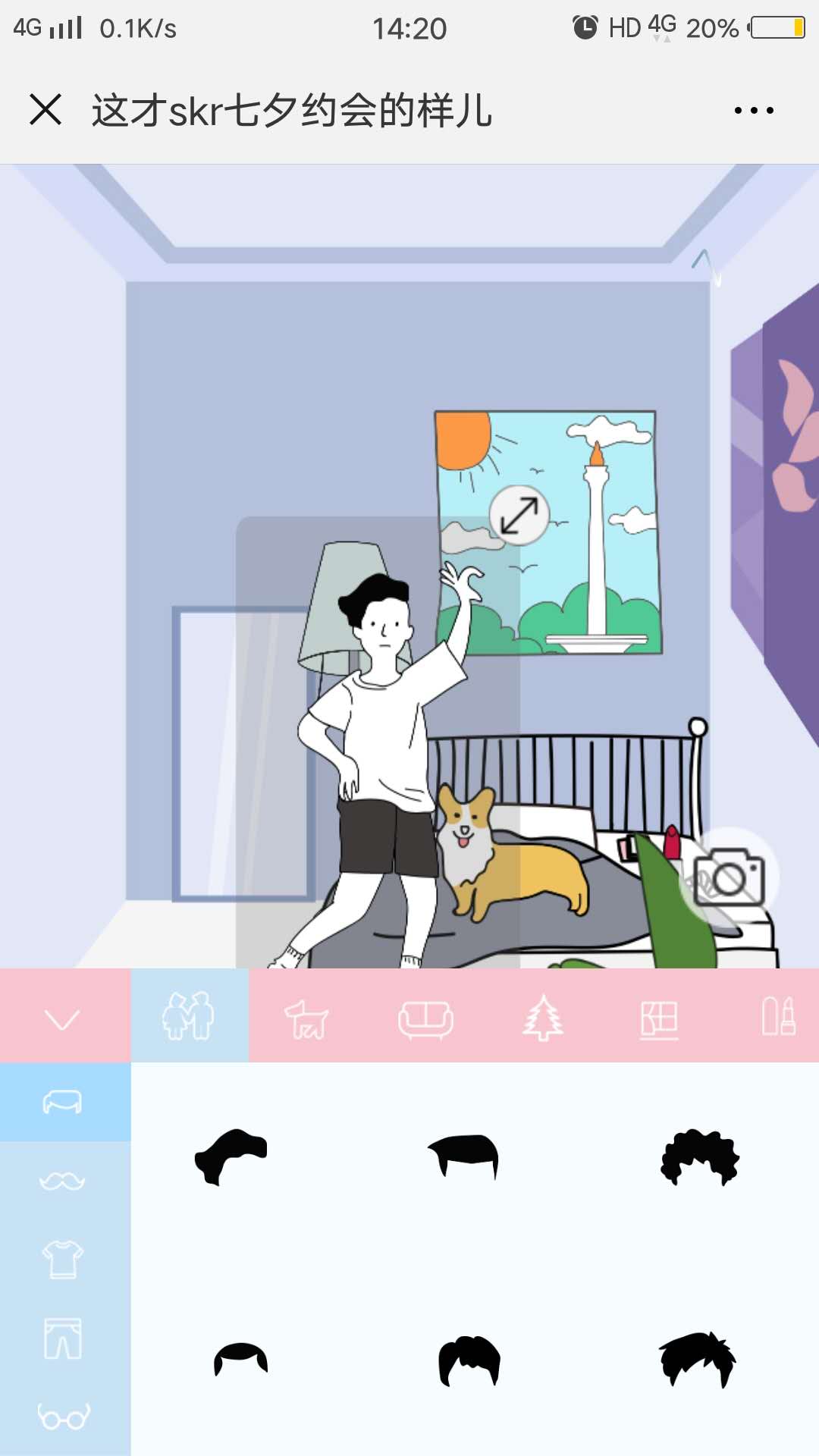The width and height of the screenshot is (819, 1456).
Task: Open the hairstyle subcategory
Action: tap(63, 1102)
